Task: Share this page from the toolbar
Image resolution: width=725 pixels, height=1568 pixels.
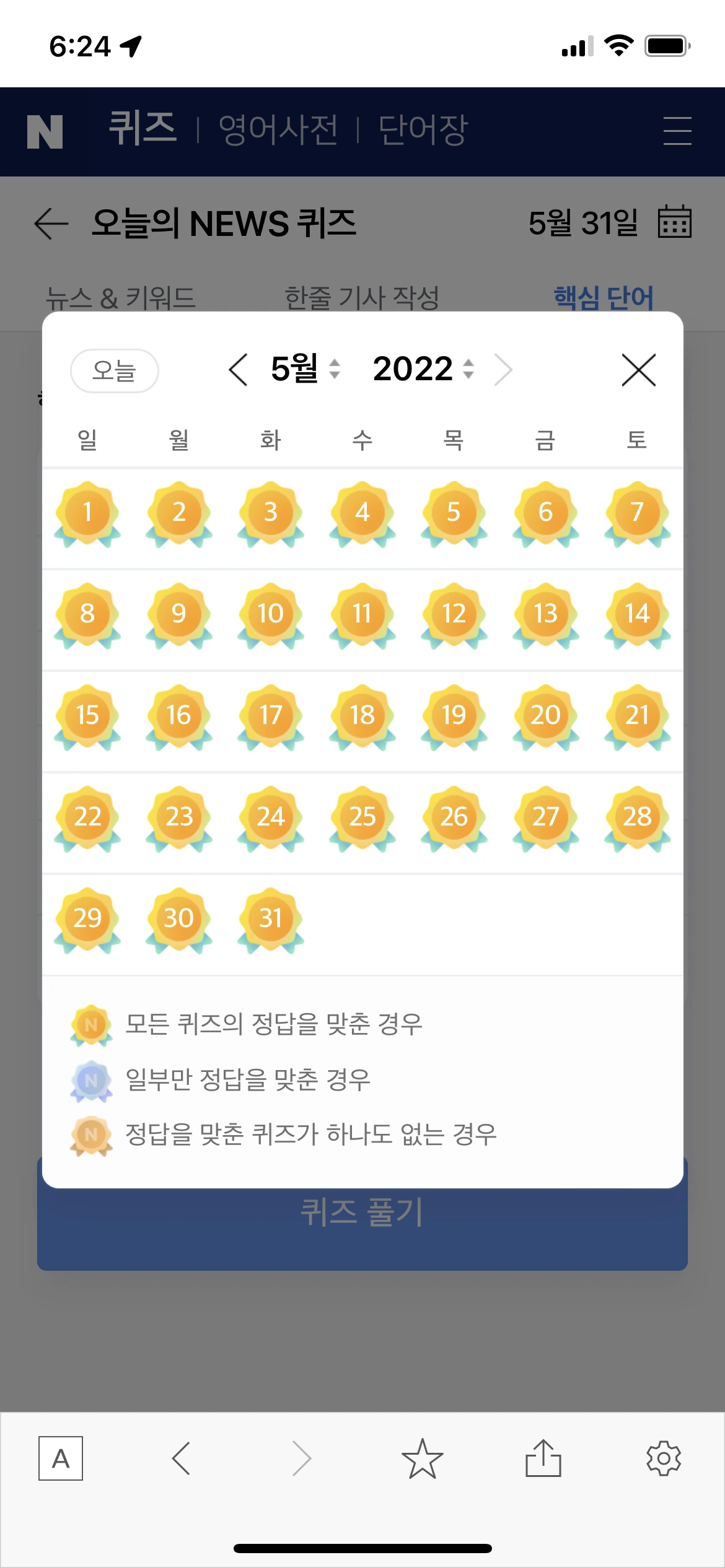Action: [x=543, y=1459]
